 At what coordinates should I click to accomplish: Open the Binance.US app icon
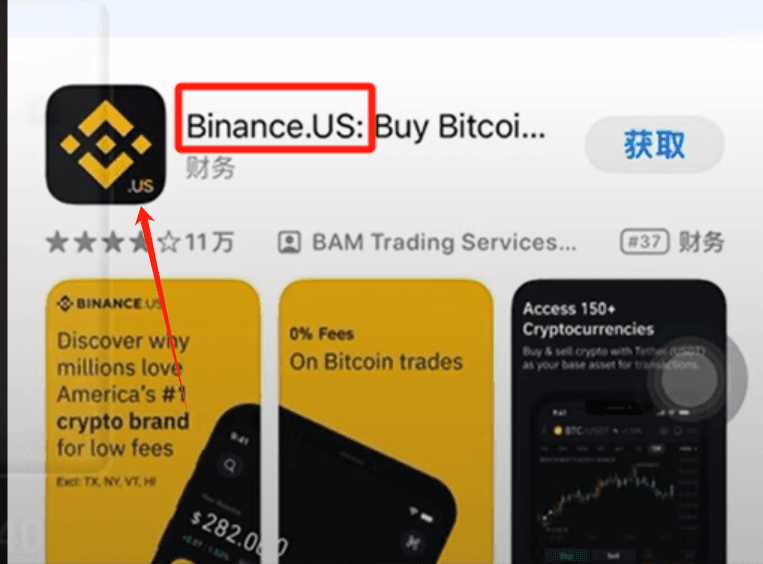(x=105, y=143)
